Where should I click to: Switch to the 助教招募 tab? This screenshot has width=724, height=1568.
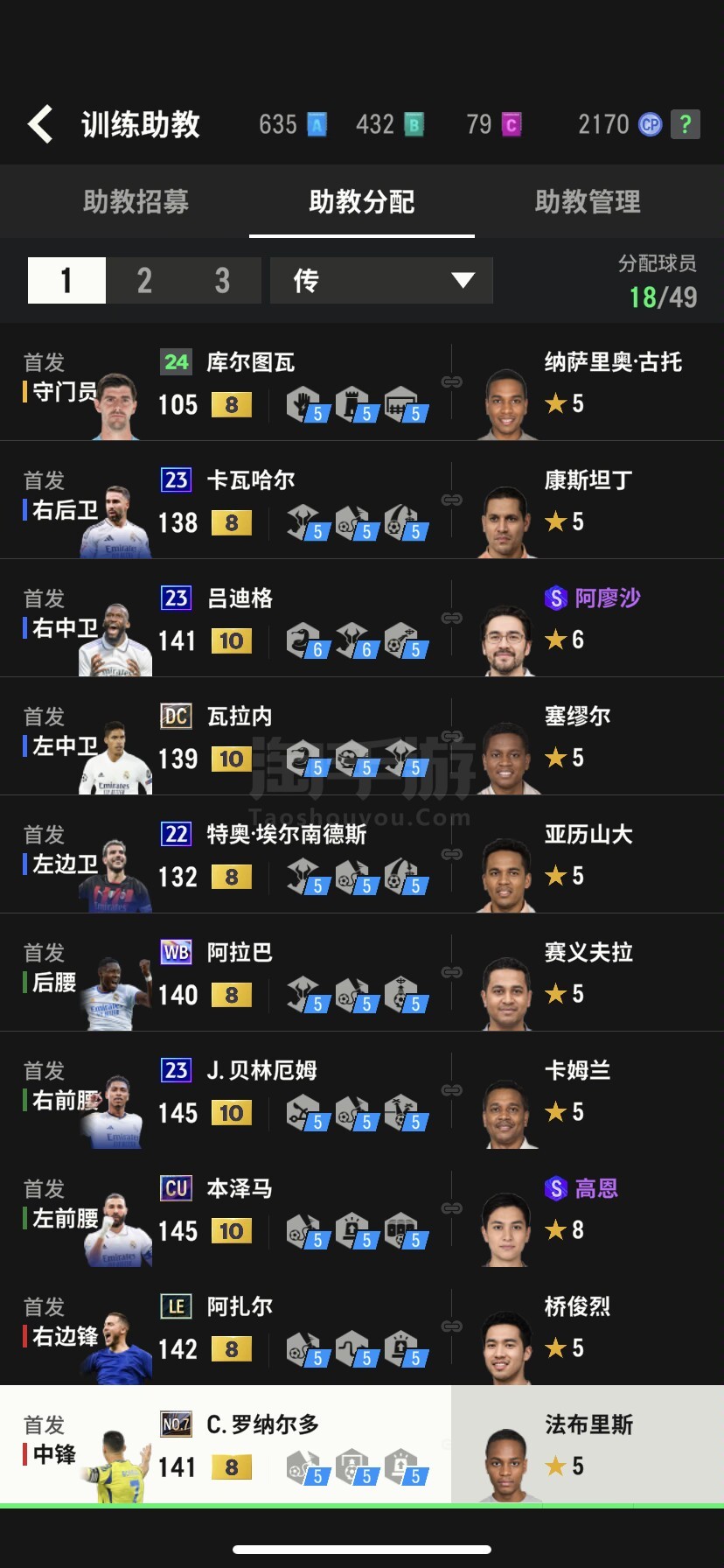[136, 202]
